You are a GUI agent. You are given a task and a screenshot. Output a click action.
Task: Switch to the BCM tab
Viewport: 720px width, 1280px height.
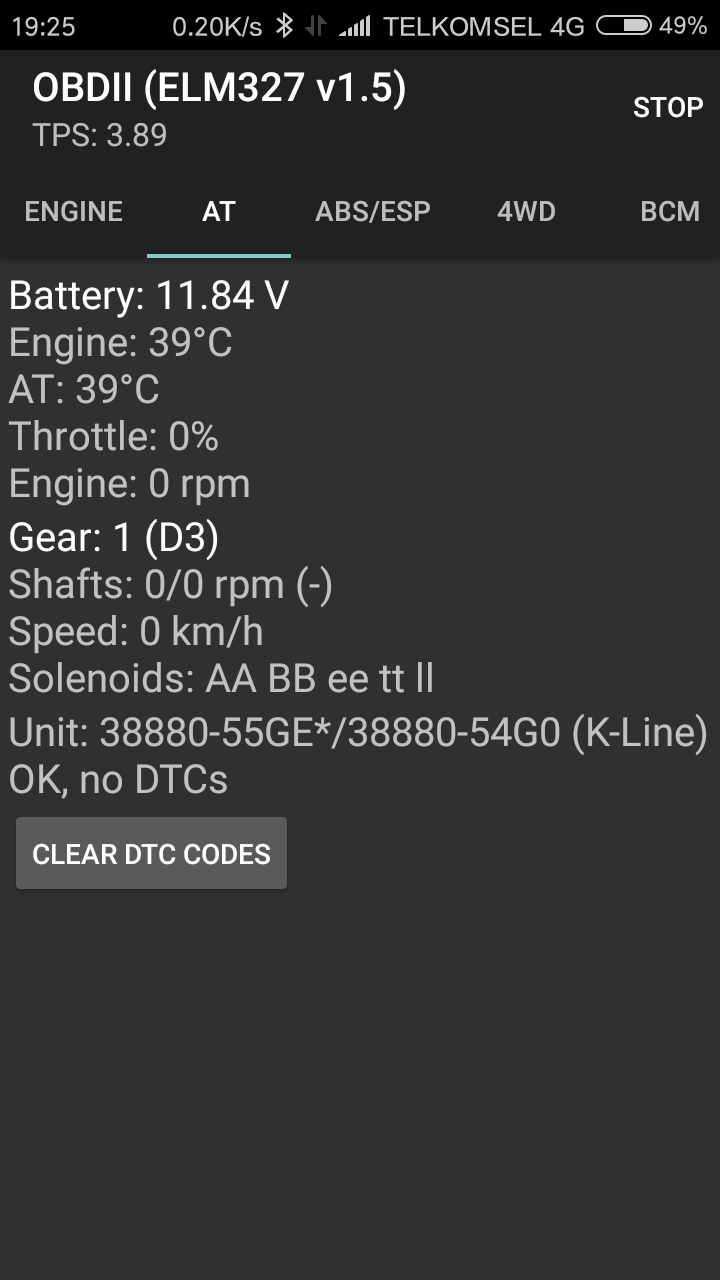click(x=669, y=212)
